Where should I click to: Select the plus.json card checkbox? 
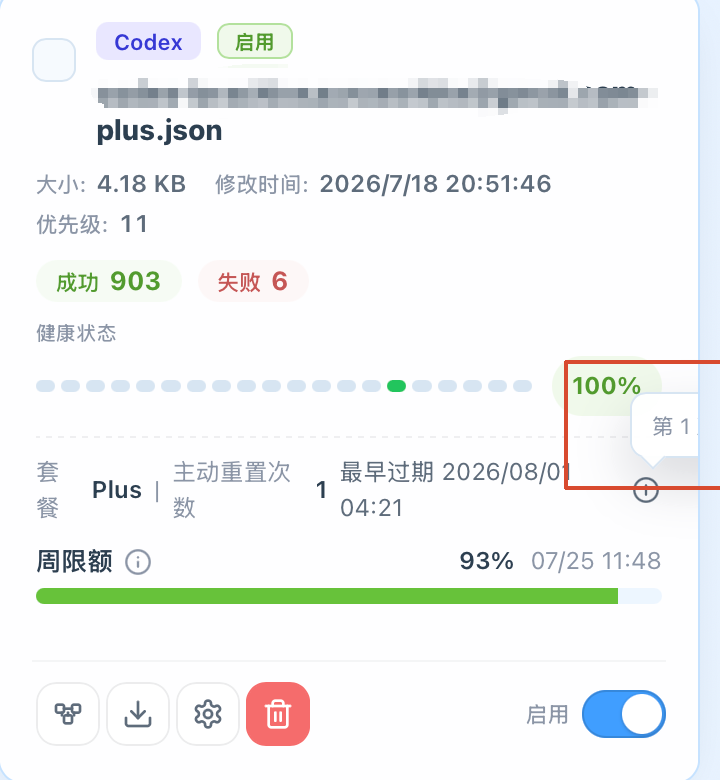point(54,60)
